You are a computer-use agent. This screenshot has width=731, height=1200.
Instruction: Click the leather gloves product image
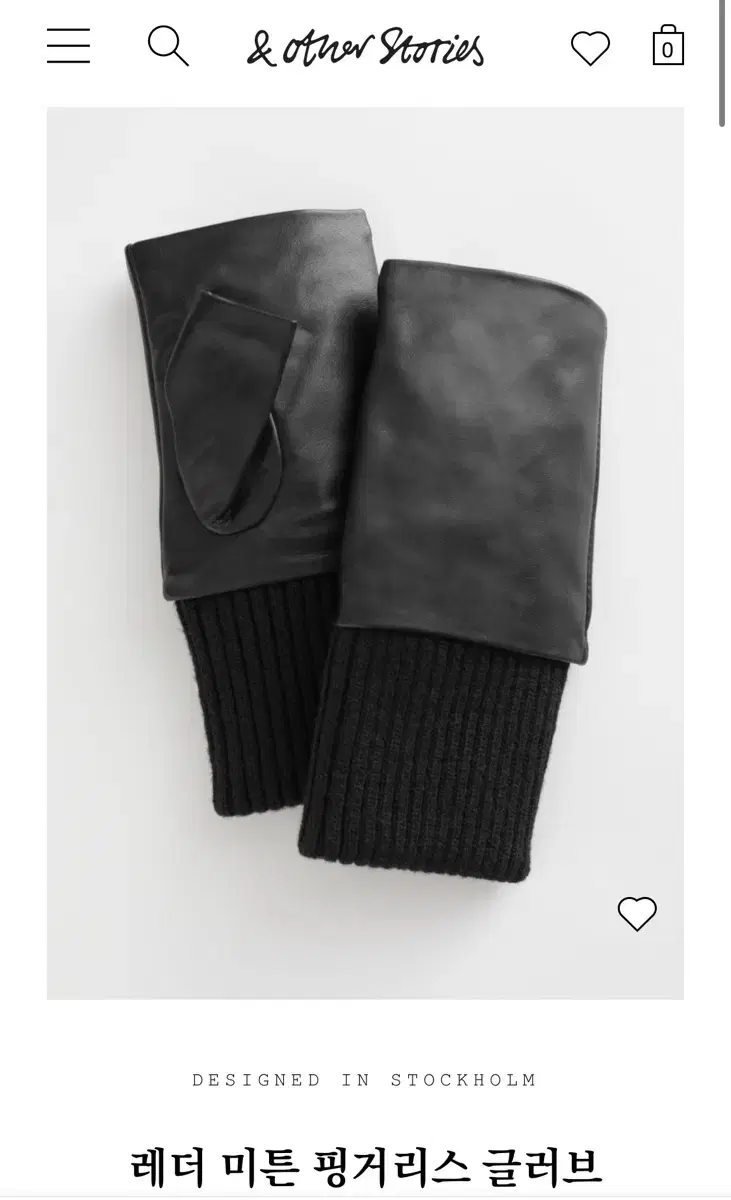pyautogui.click(x=365, y=555)
